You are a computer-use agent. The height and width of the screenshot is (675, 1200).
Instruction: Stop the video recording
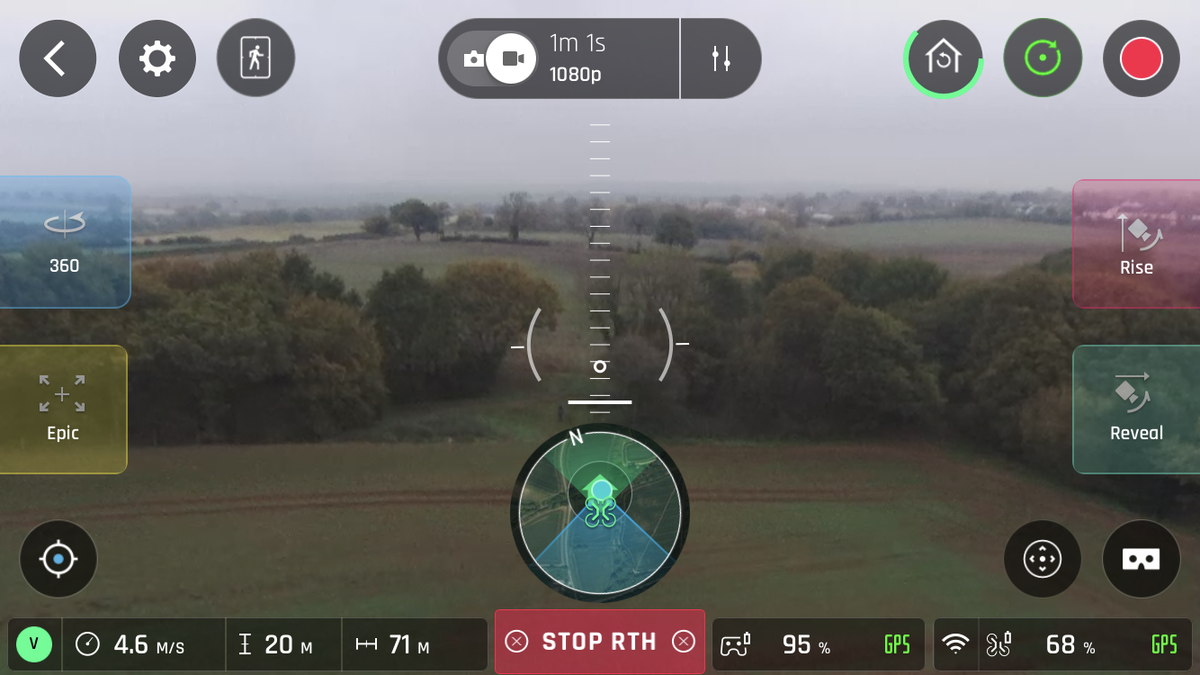click(1141, 59)
